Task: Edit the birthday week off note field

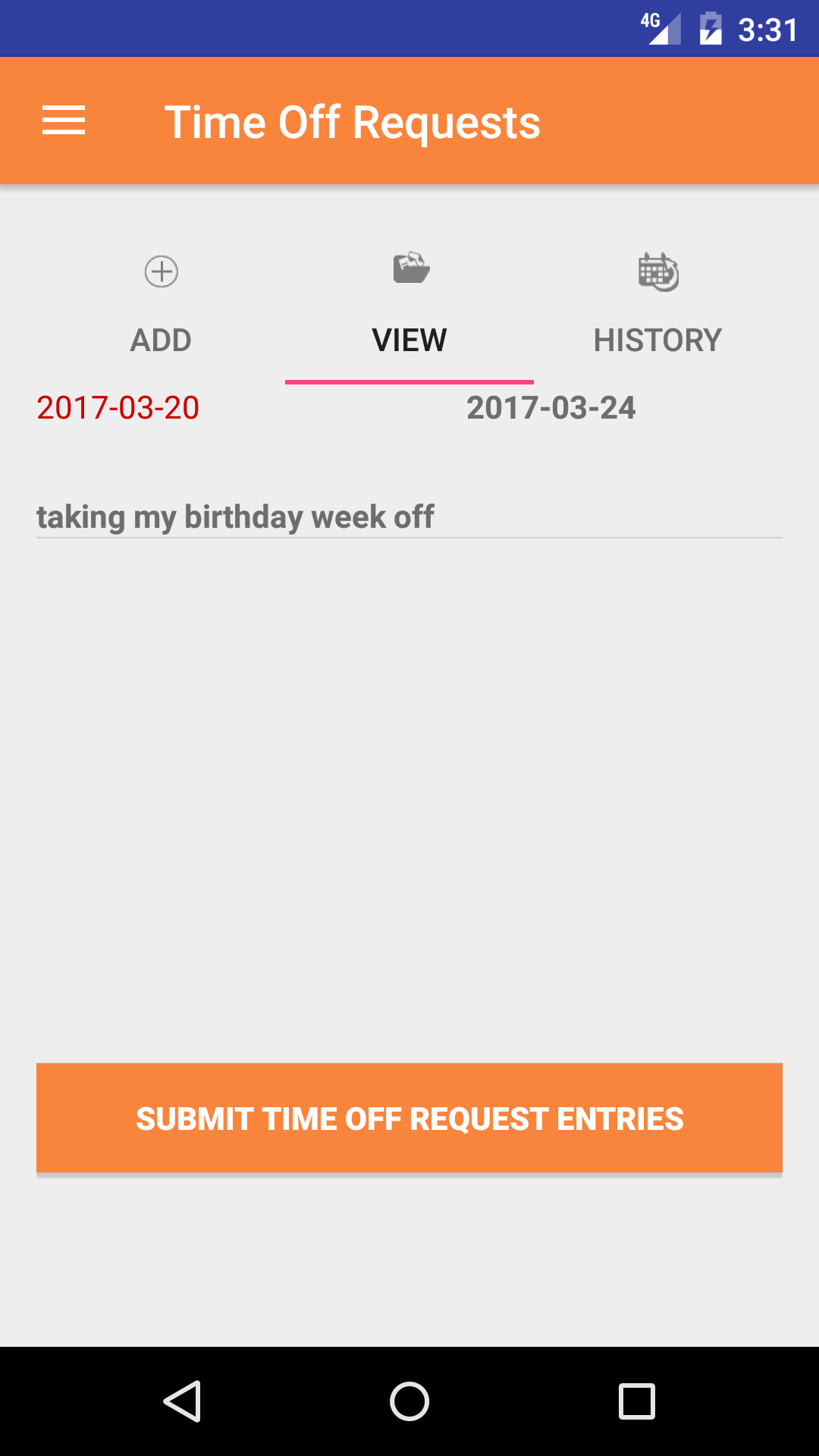Action: 409,517
